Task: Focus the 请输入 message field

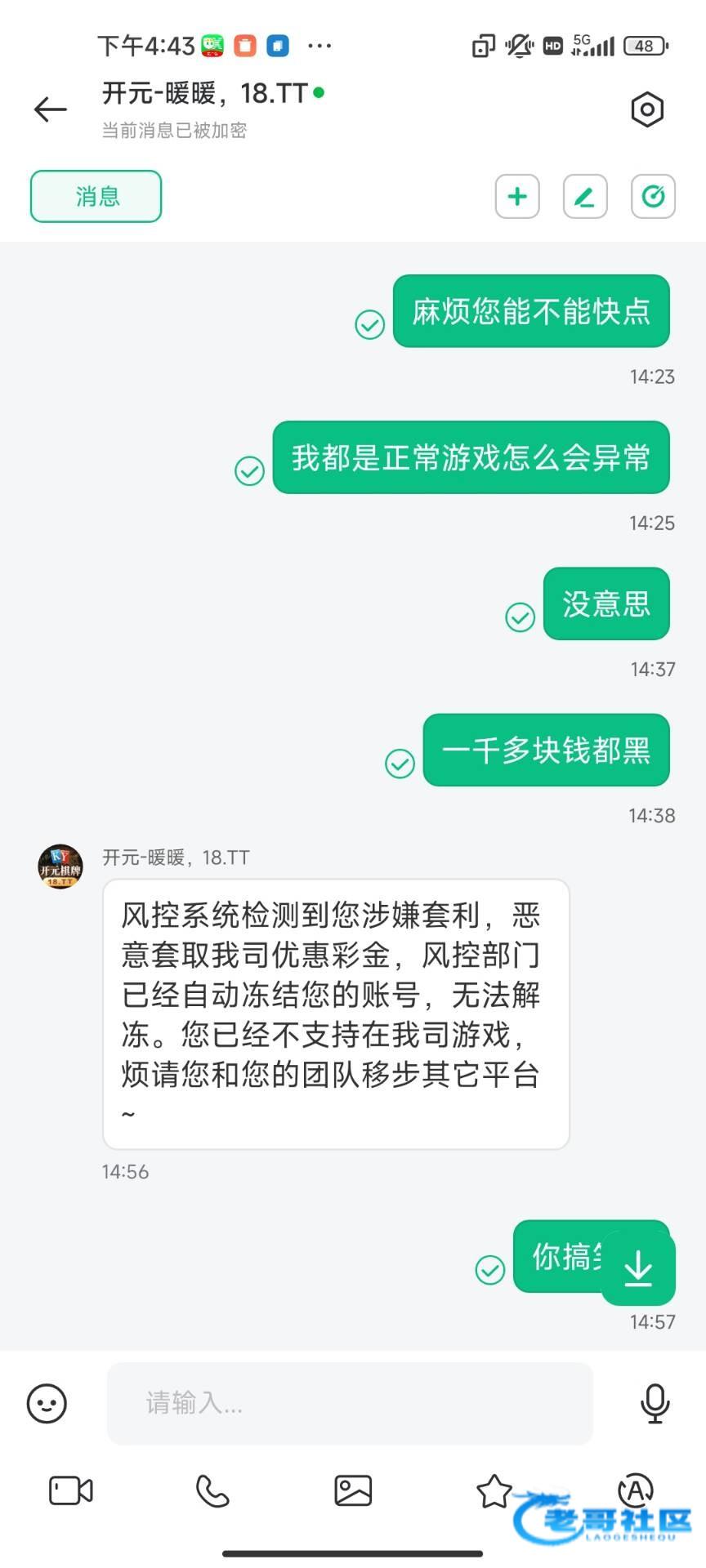Action: 350,1403
